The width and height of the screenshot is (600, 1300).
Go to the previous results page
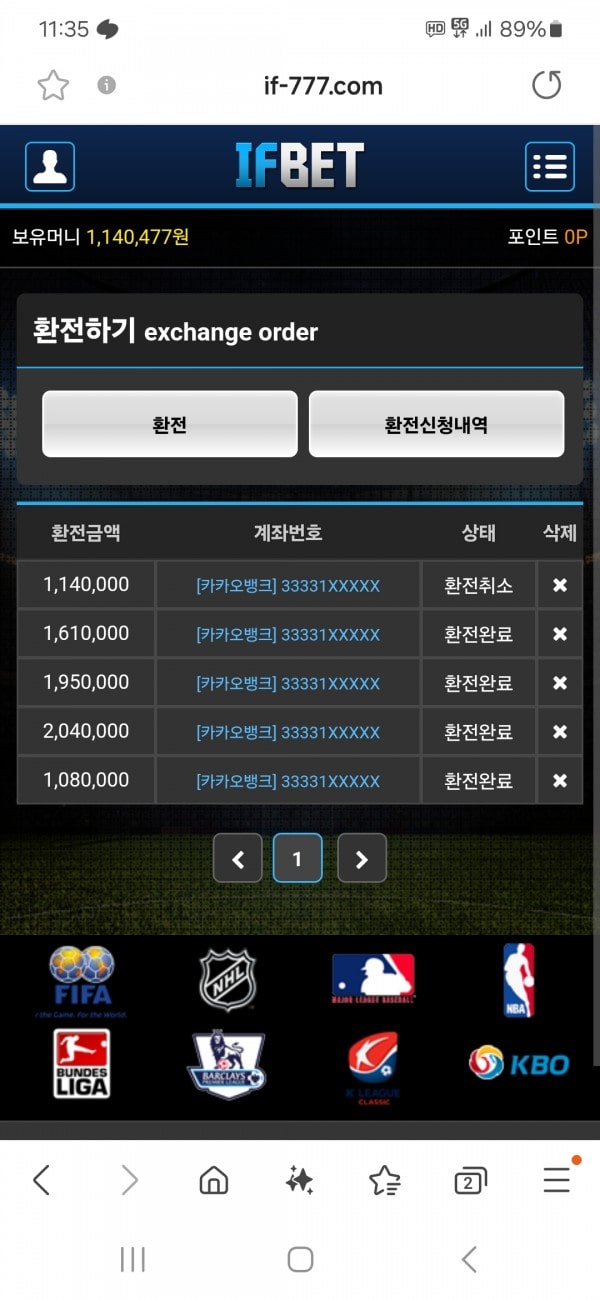tap(238, 858)
